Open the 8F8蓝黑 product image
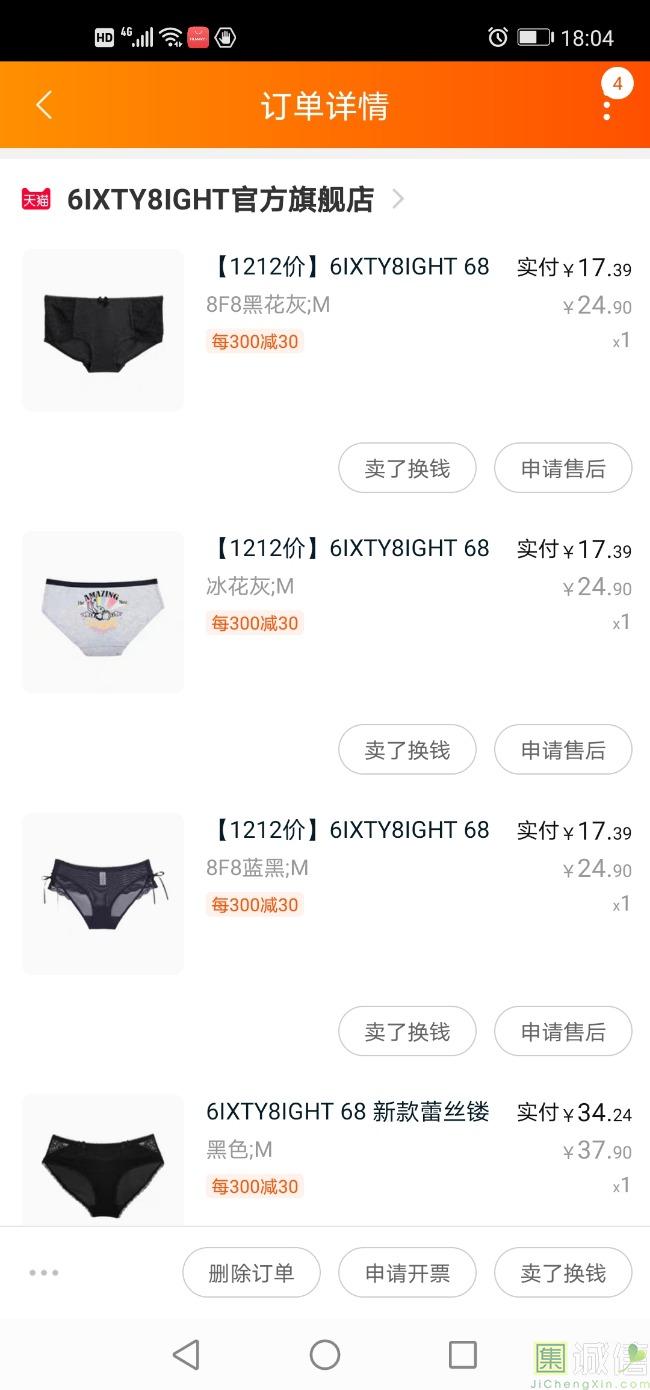 pyautogui.click(x=103, y=893)
